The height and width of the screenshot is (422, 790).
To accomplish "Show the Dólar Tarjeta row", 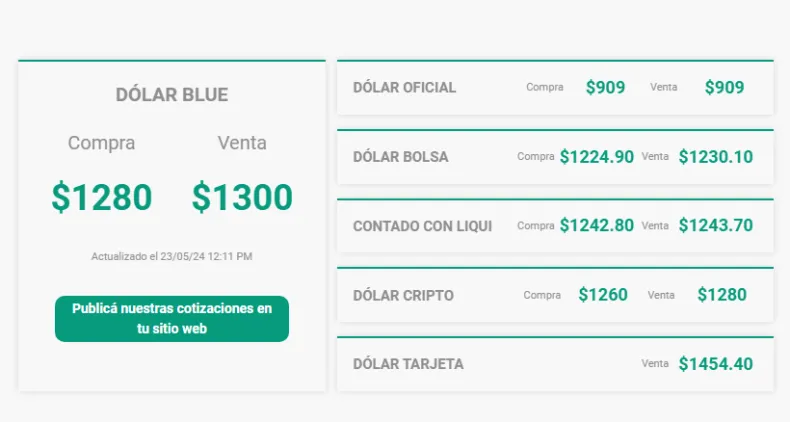I will click(408, 364).
